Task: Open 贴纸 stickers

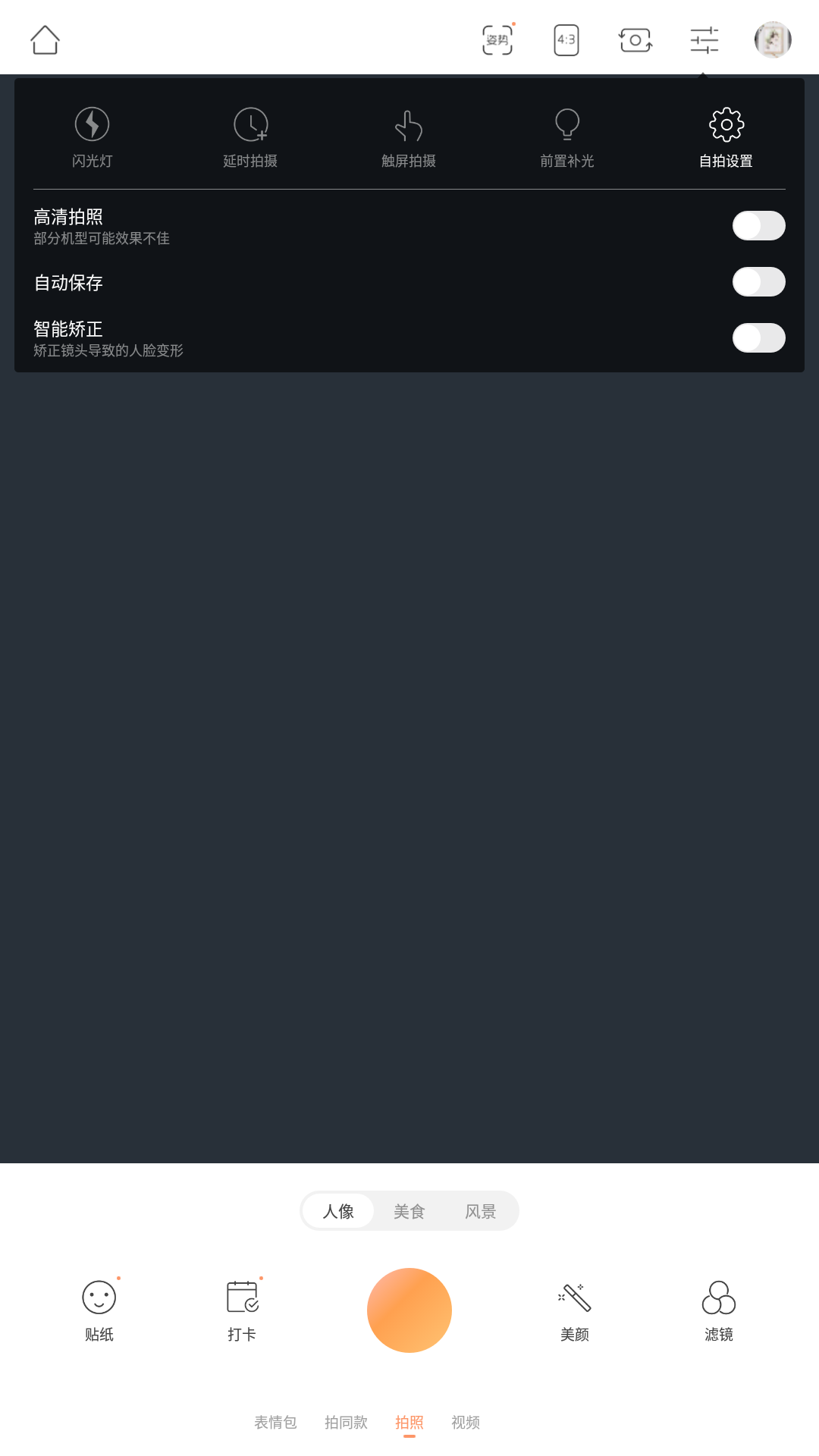Action: (x=99, y=1311)
